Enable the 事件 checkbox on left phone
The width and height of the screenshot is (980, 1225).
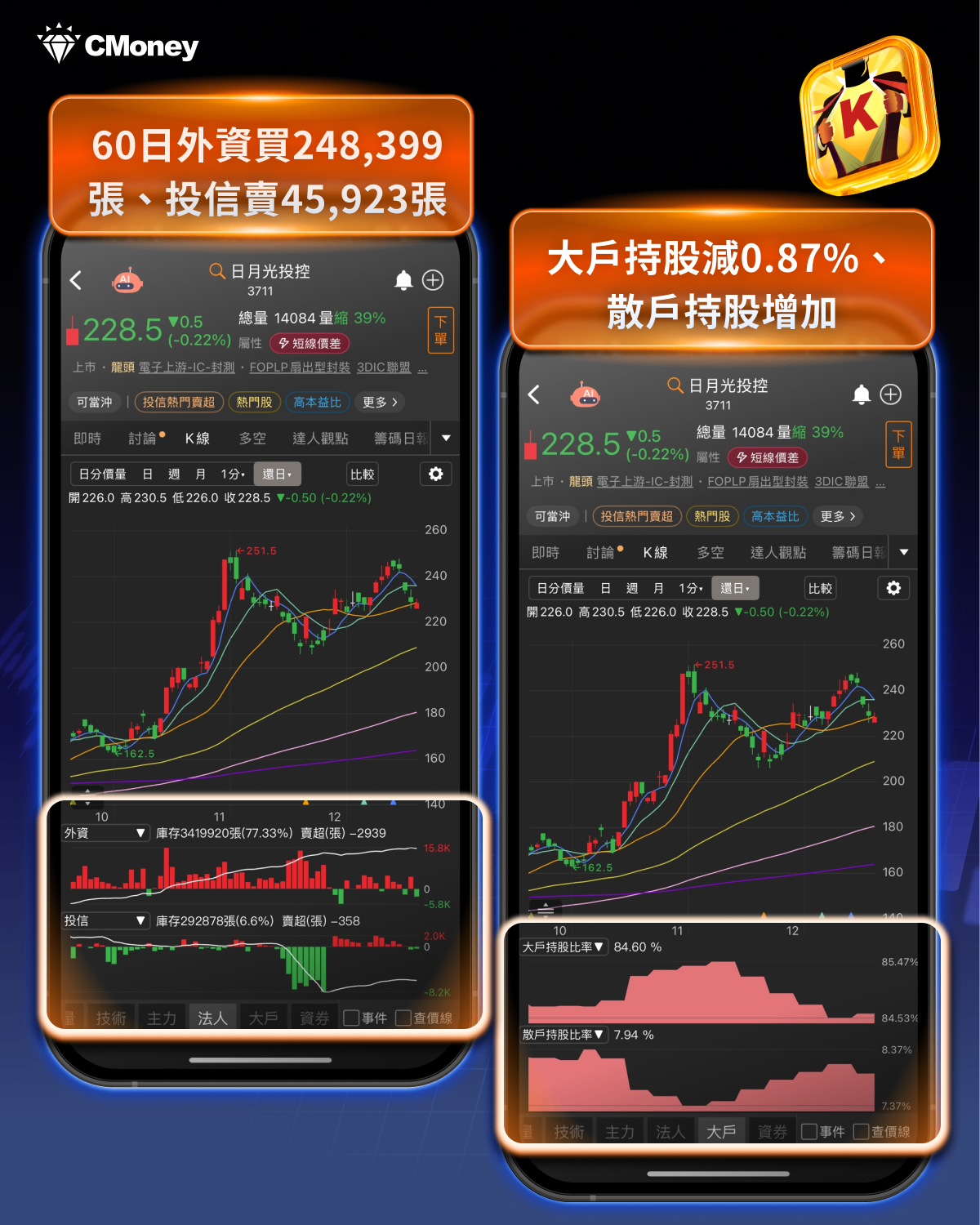[351, 1018]
